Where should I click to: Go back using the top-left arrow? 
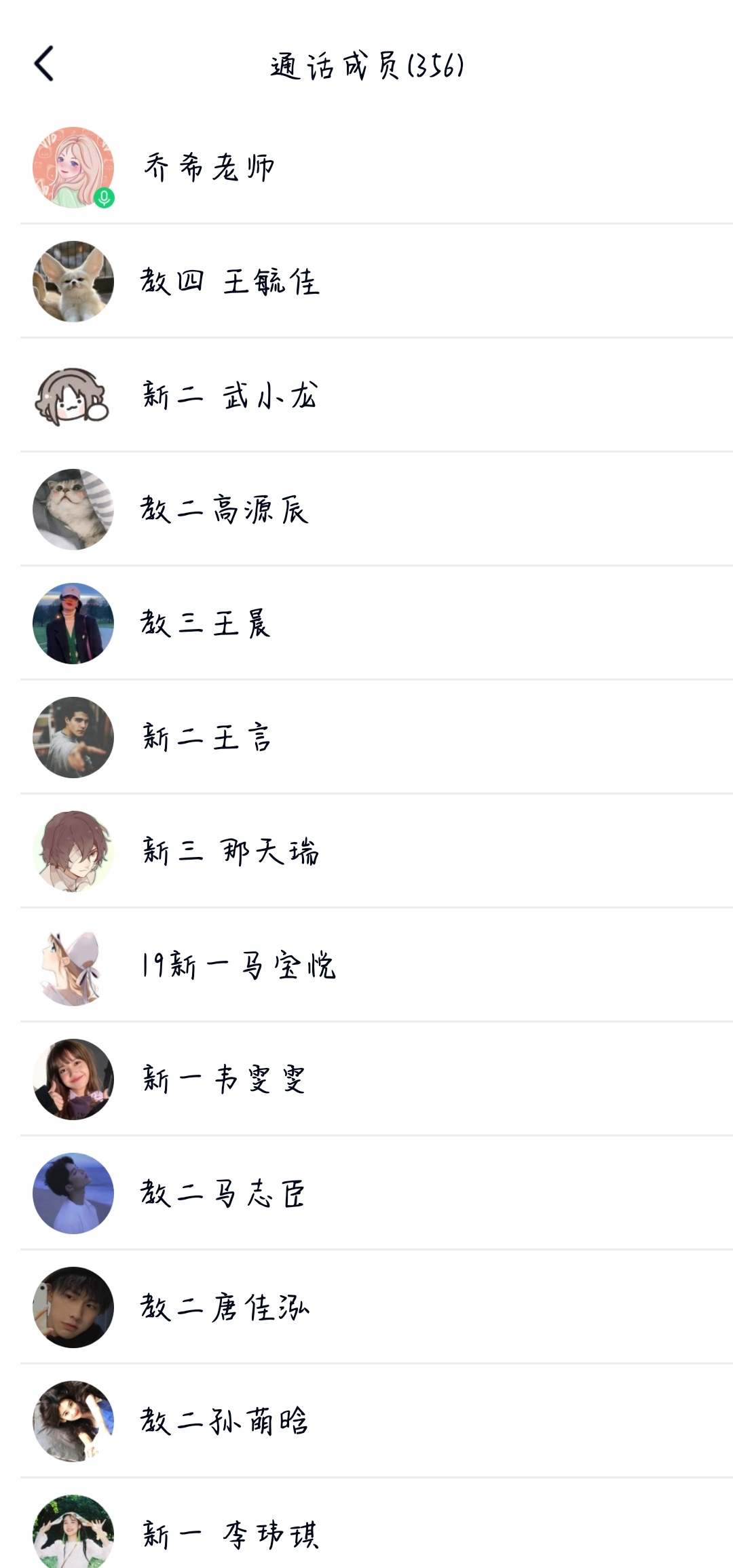tap(44, 64)
